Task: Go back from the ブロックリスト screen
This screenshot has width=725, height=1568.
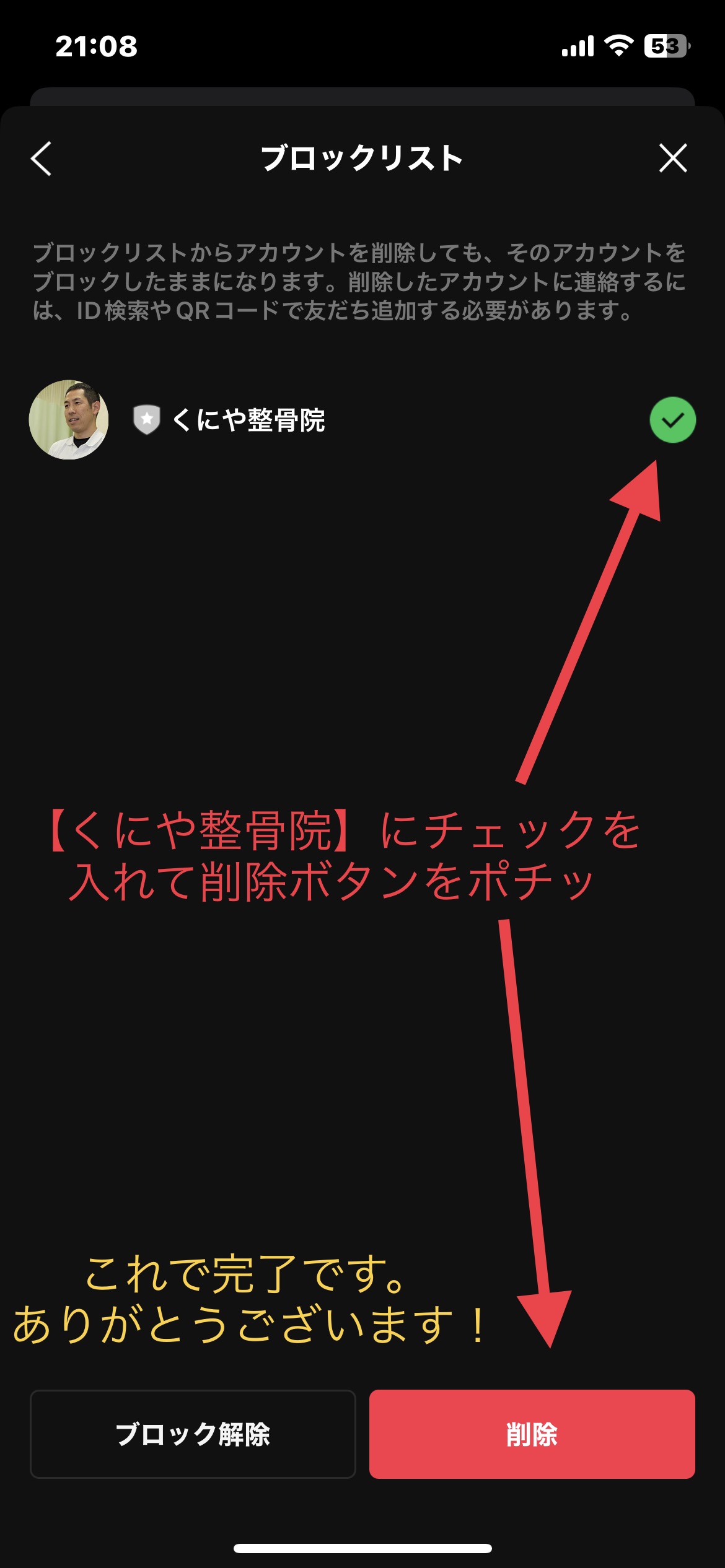Action: point(41,159)
